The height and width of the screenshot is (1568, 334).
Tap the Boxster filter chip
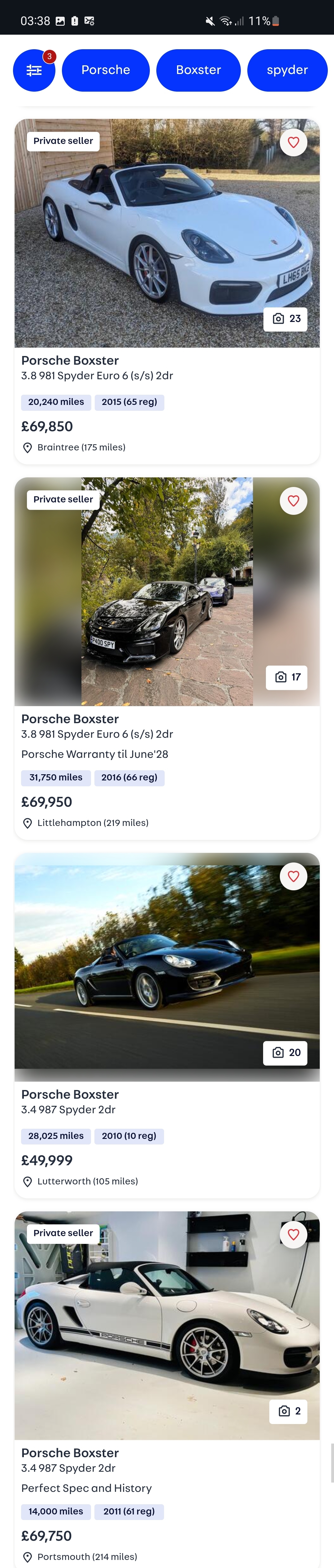pos(198,71)
